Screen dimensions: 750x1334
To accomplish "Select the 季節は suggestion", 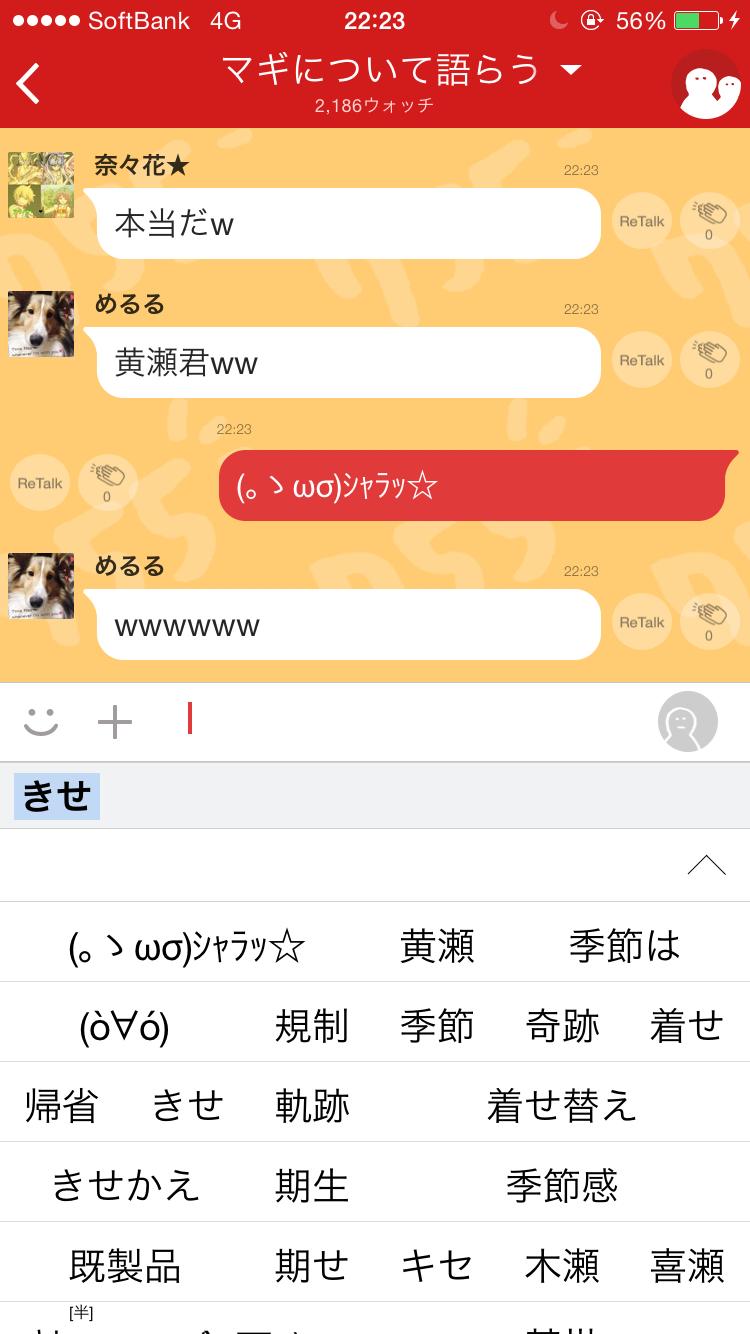I will click(625, 944).
